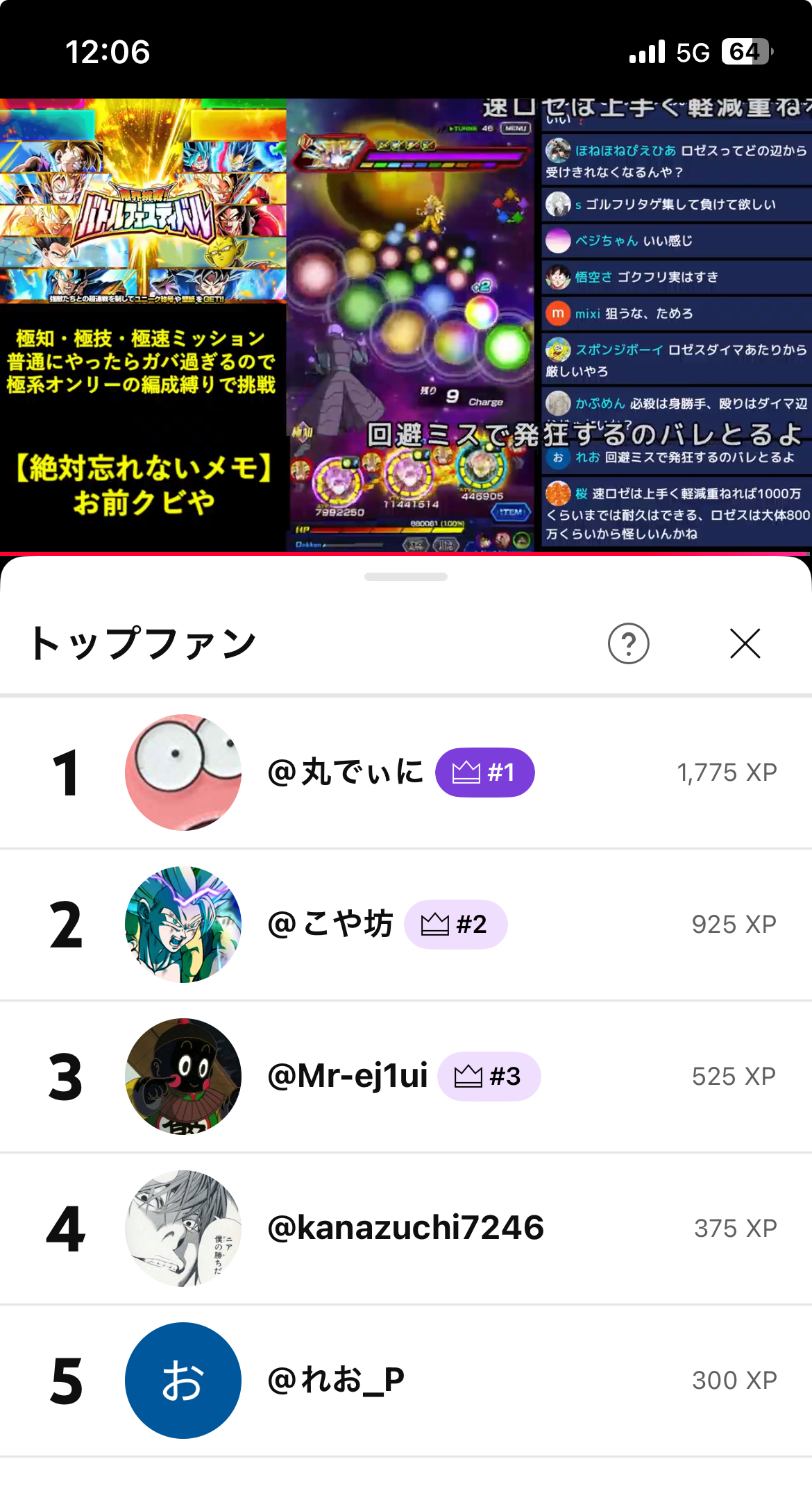Open @kanazuchi7246's channel entry

coord(405,1228)
